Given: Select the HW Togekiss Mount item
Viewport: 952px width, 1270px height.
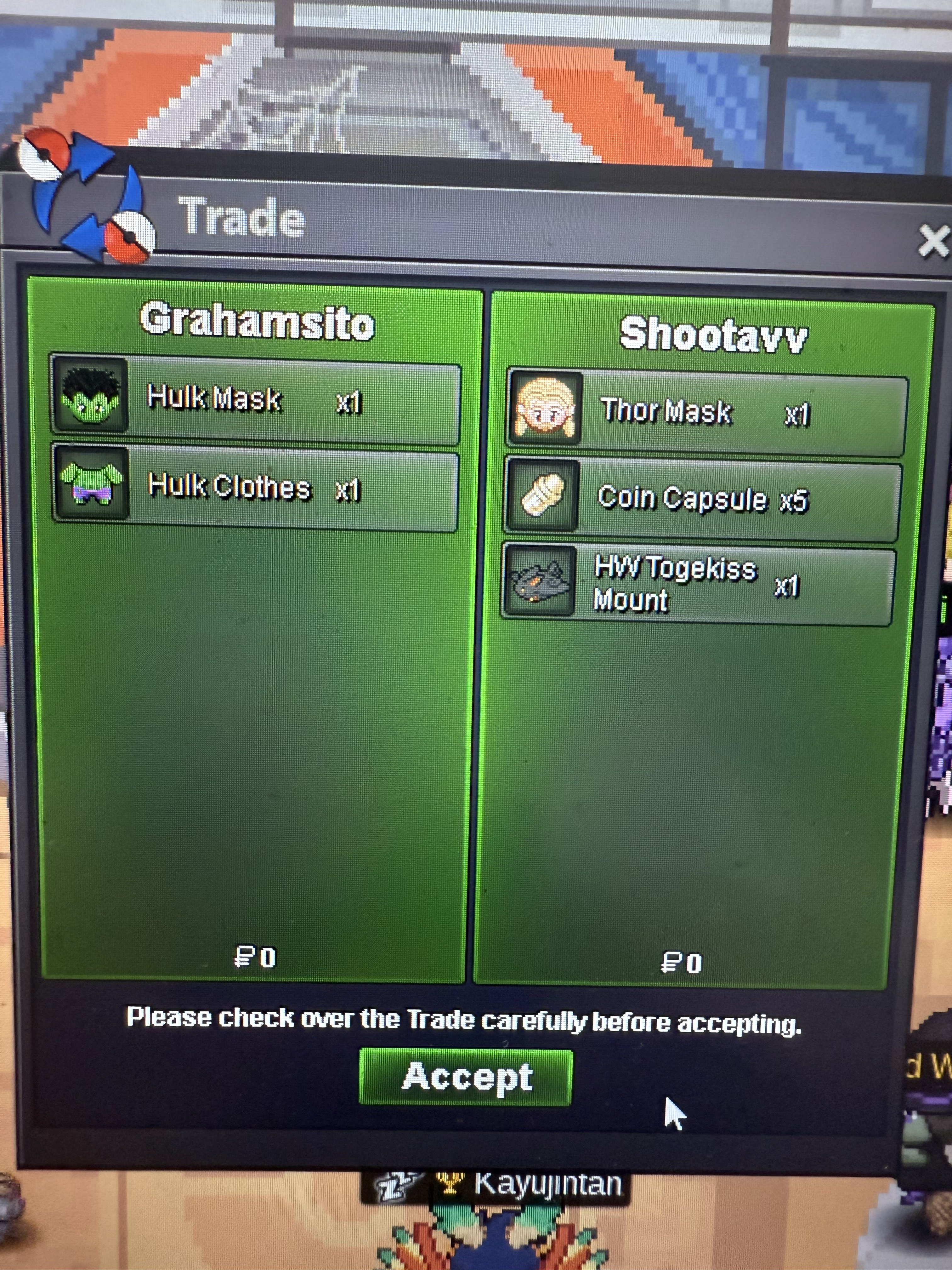Looking at the screenshot, I should click(697, 585).
